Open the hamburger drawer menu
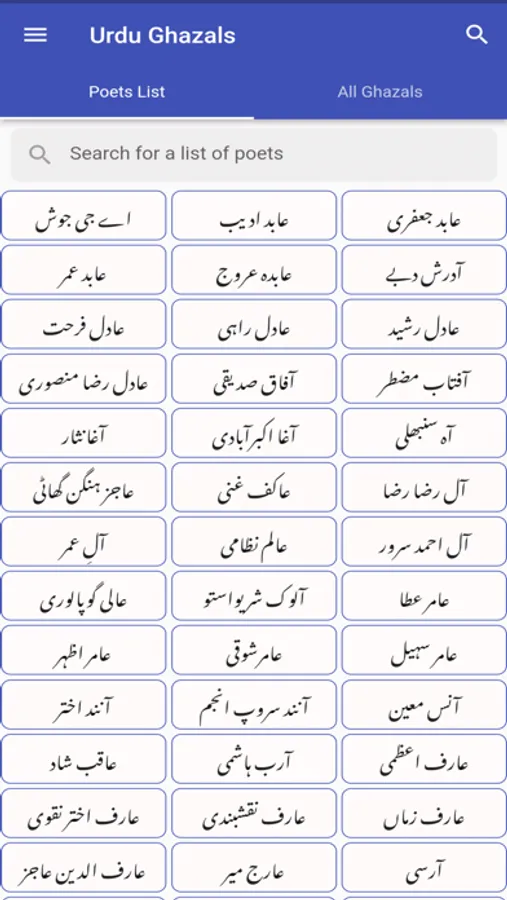This screenshot has width=507, height=900. pos(35,35)
